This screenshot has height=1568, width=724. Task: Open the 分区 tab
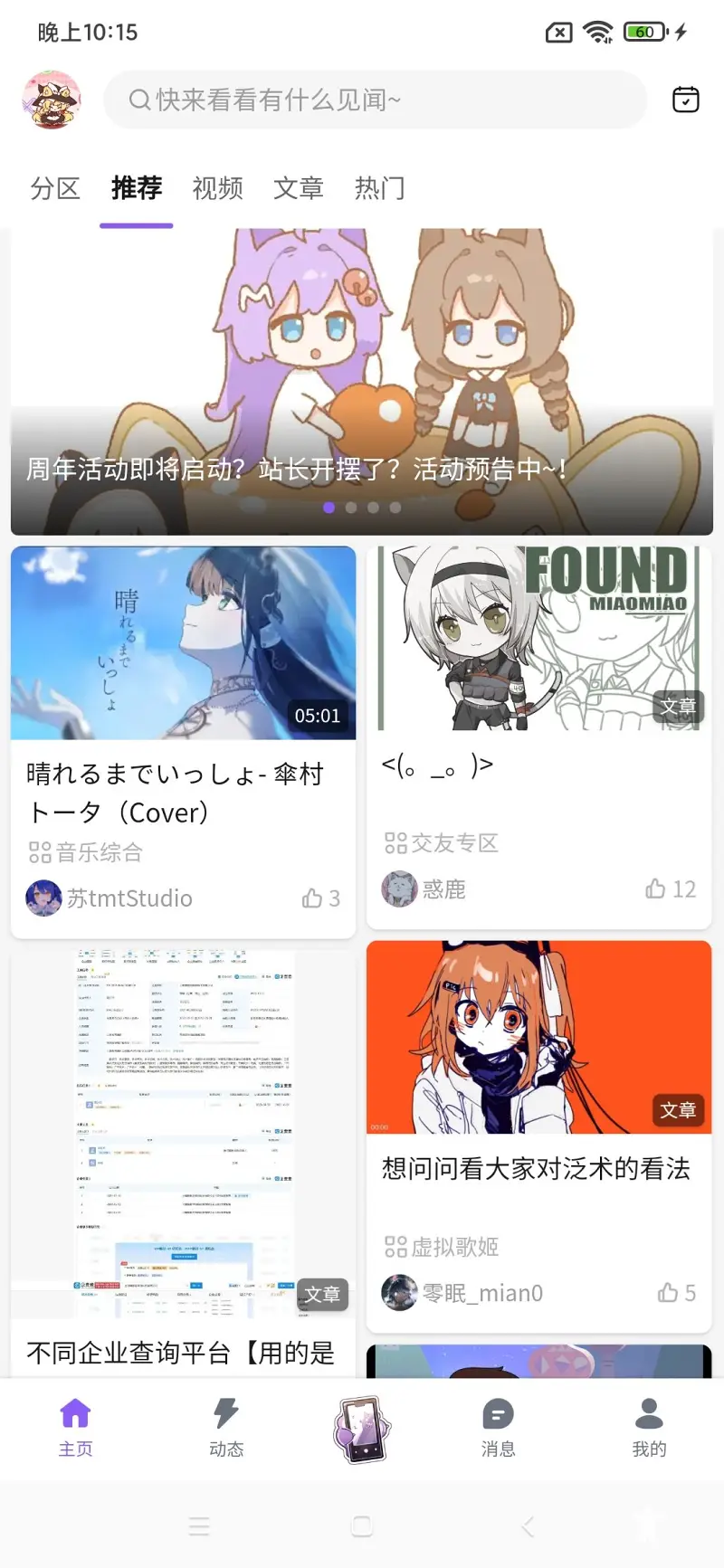[x=54, y=188]
